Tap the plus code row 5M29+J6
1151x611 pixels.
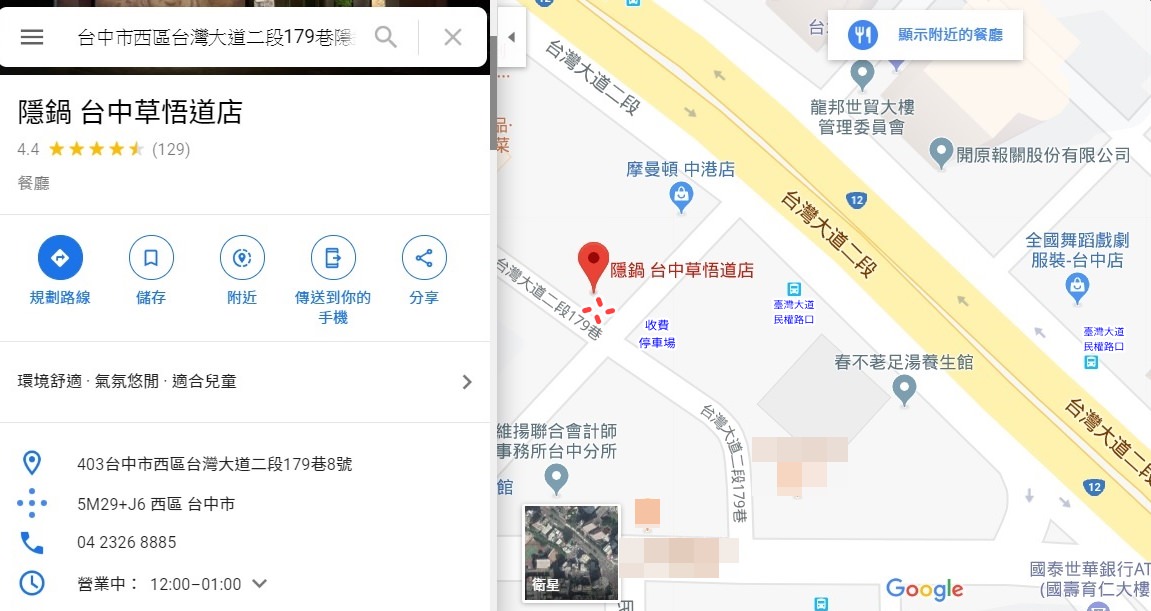(155, 504)
